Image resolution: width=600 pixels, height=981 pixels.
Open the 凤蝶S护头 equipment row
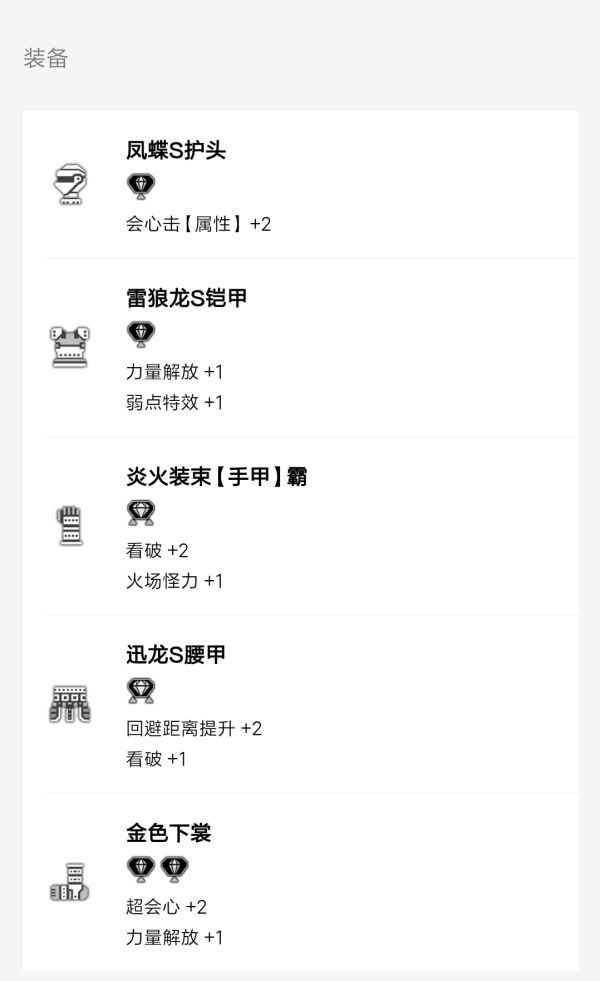coord(300,186)
